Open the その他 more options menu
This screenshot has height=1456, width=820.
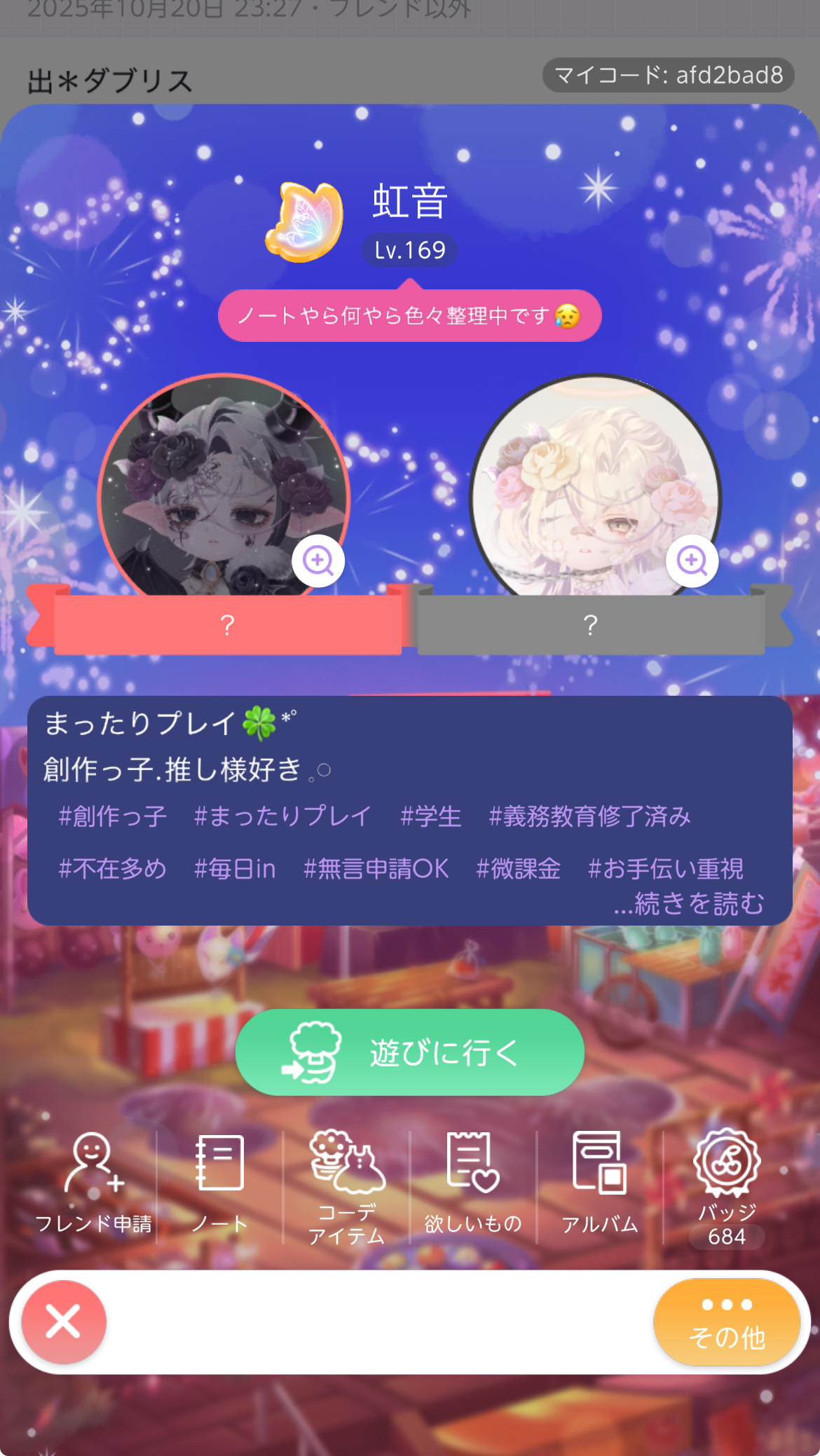click(727, 1322)
